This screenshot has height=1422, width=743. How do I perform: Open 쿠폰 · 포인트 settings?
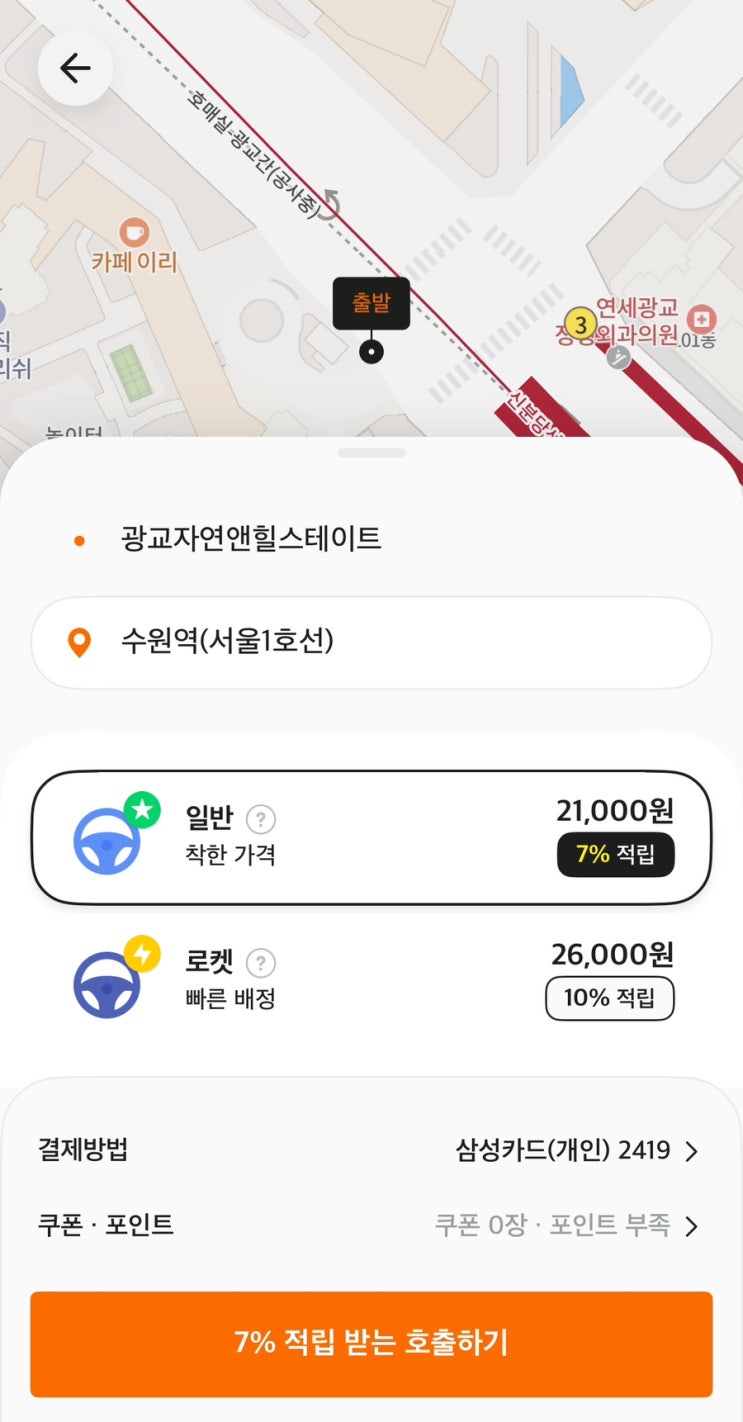point(565,1225)
